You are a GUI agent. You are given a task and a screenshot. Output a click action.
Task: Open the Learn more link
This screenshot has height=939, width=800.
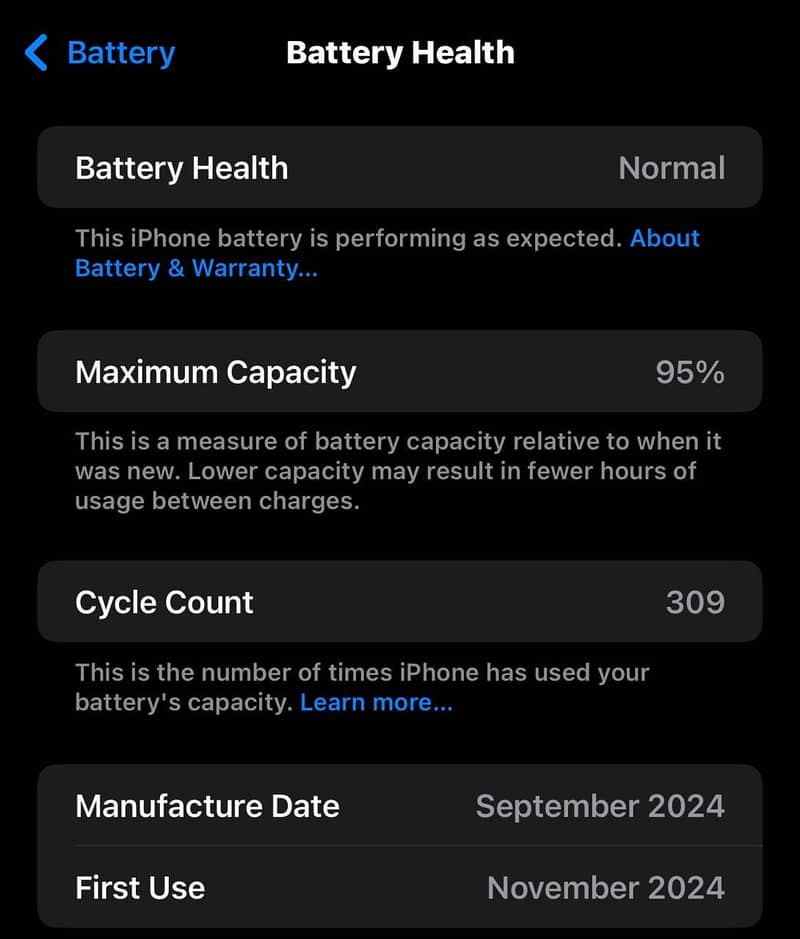coord(375,702)
